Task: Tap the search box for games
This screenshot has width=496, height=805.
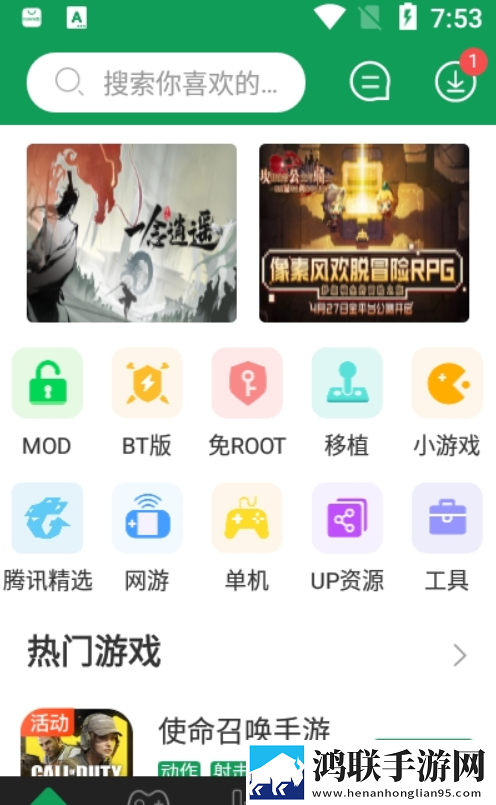Action: click(x=166, y=83)
